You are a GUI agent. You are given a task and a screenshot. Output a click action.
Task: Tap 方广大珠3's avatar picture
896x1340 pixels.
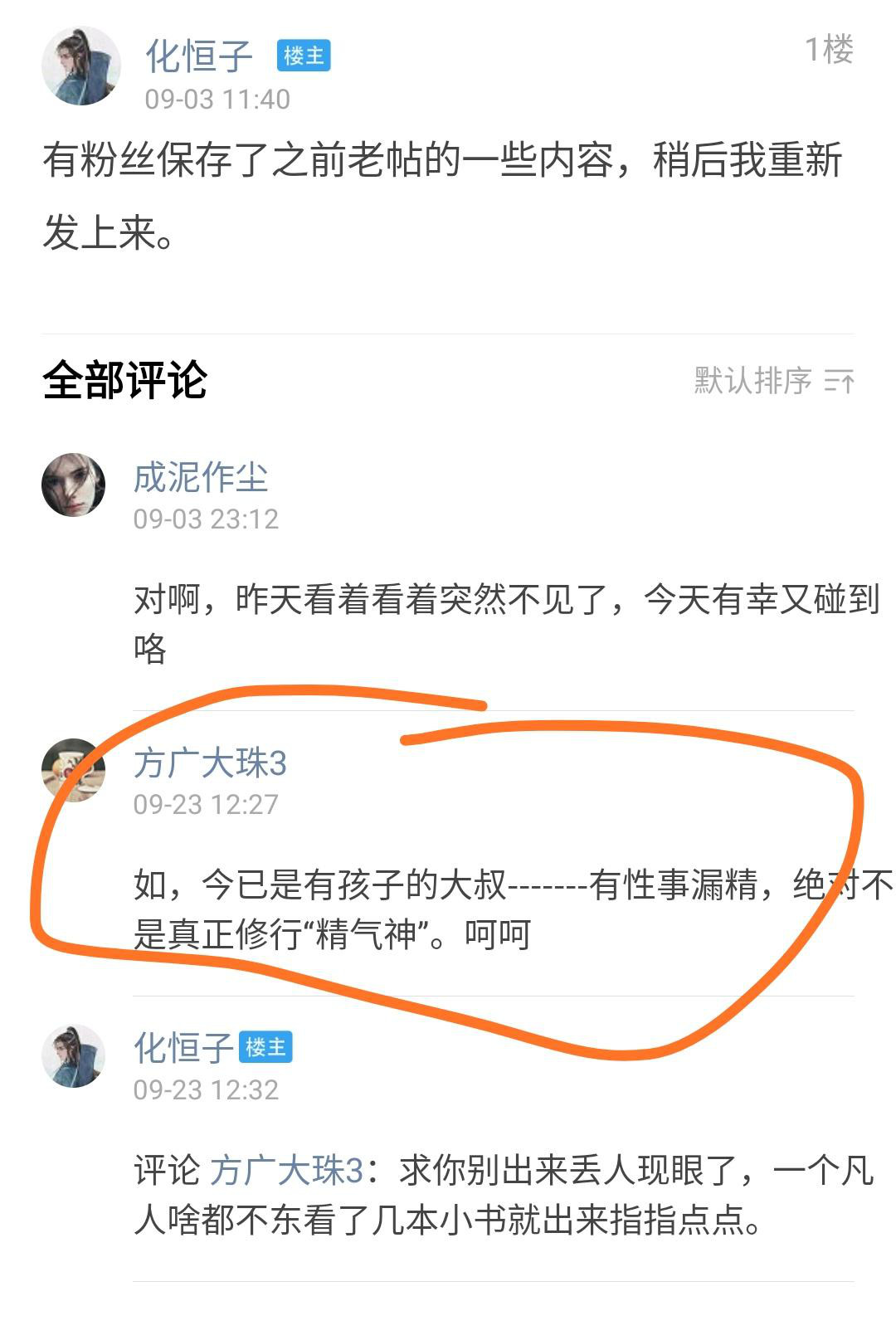(x=74, y=770)
